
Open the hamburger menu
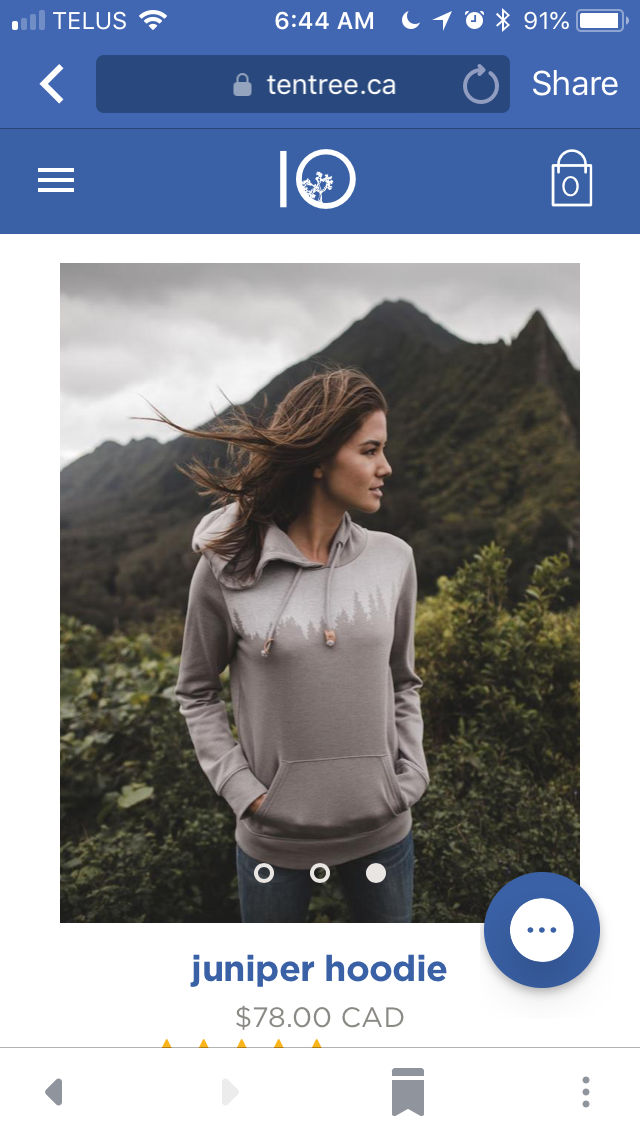[56, 180]
